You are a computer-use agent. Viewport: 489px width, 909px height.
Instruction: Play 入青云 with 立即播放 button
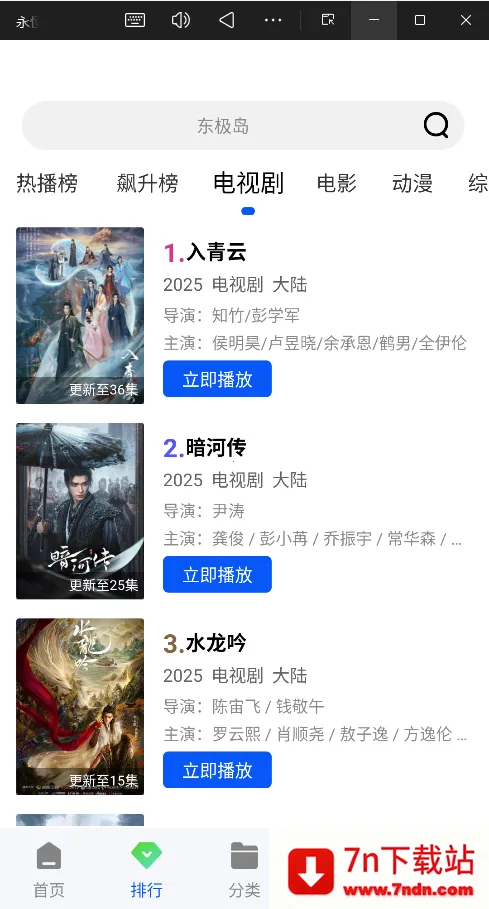(217, 379)
